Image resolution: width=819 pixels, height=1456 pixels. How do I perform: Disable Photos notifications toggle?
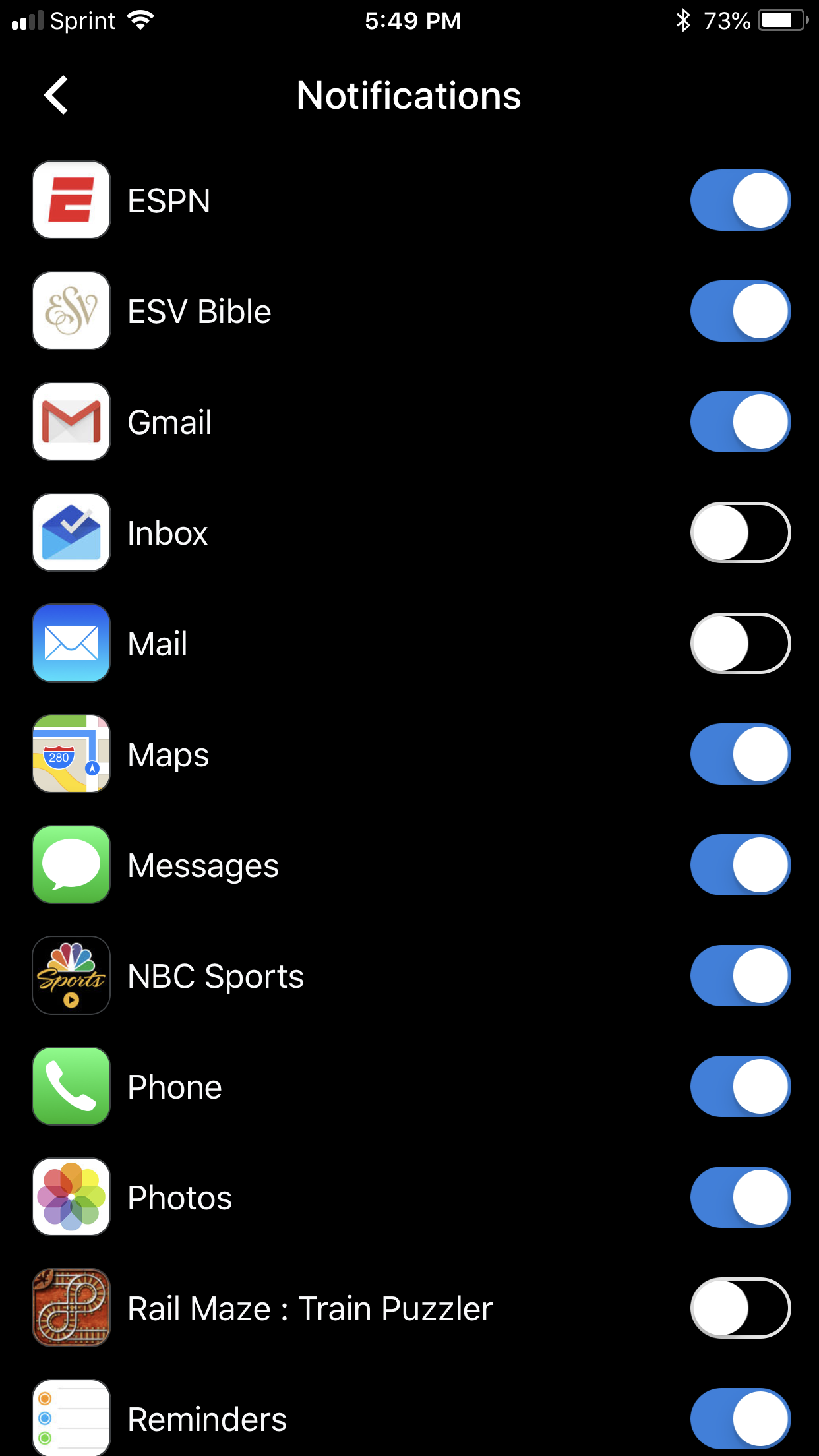point(741,1198)
